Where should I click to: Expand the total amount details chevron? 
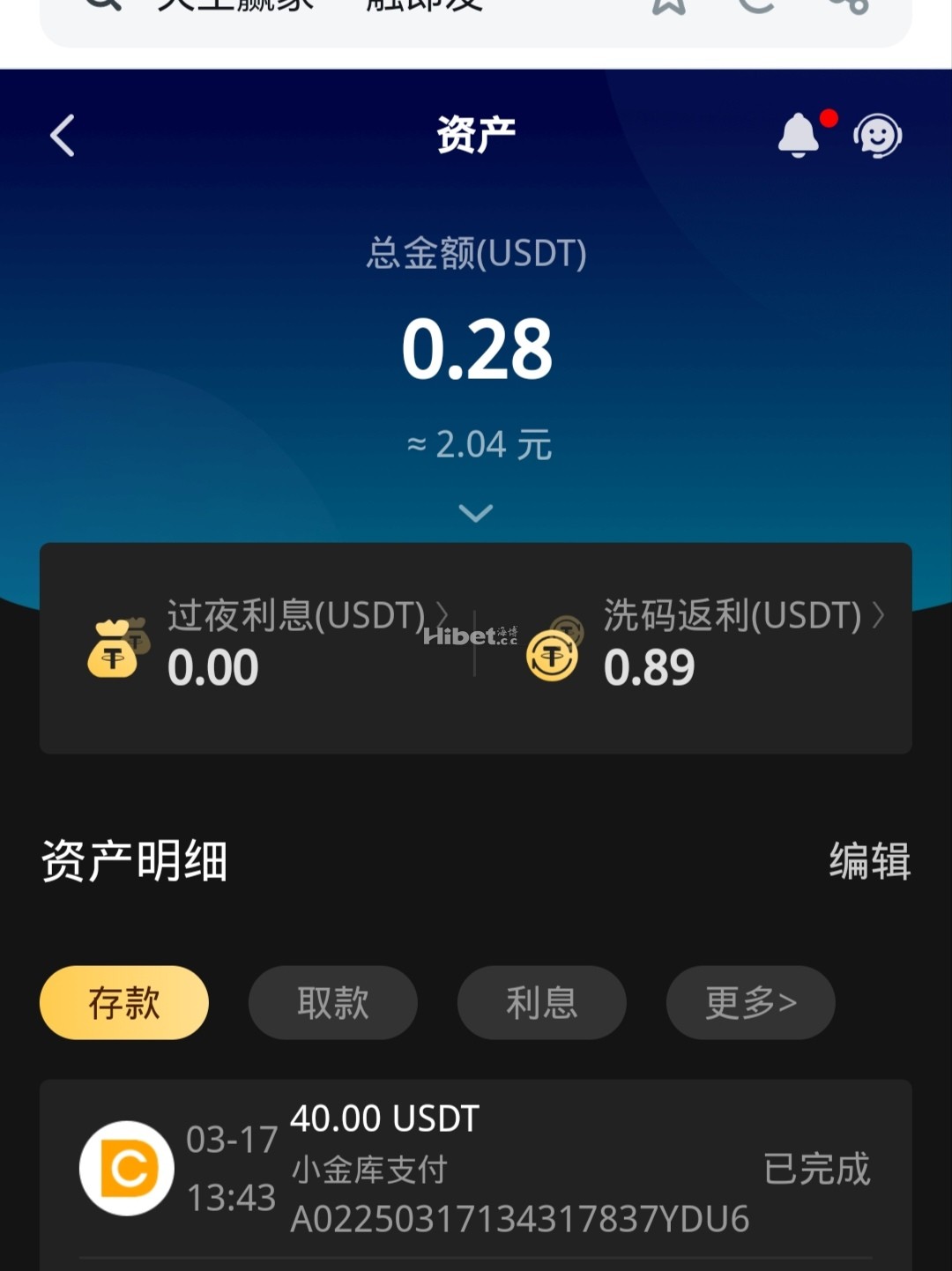[476, 513]
